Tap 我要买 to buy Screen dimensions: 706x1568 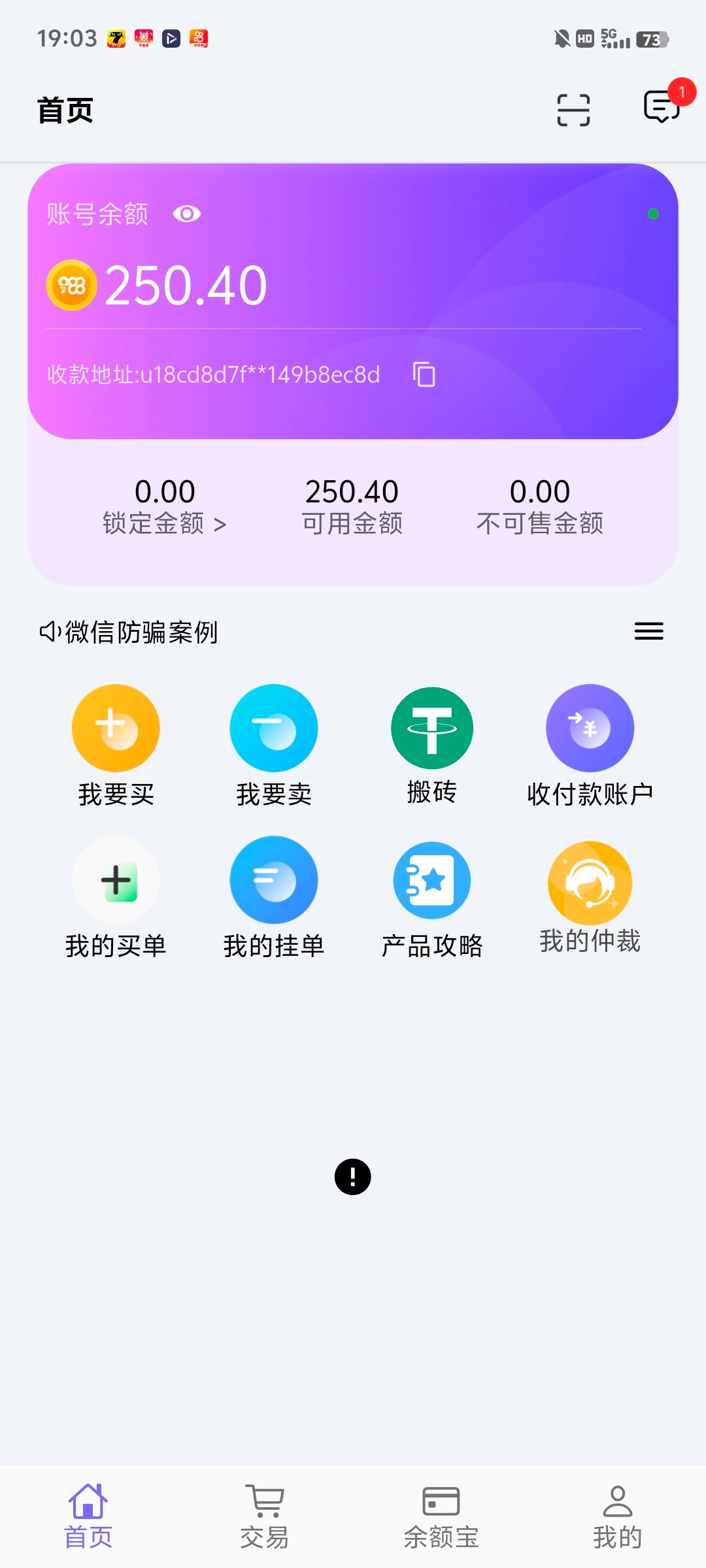coord(116,745)
